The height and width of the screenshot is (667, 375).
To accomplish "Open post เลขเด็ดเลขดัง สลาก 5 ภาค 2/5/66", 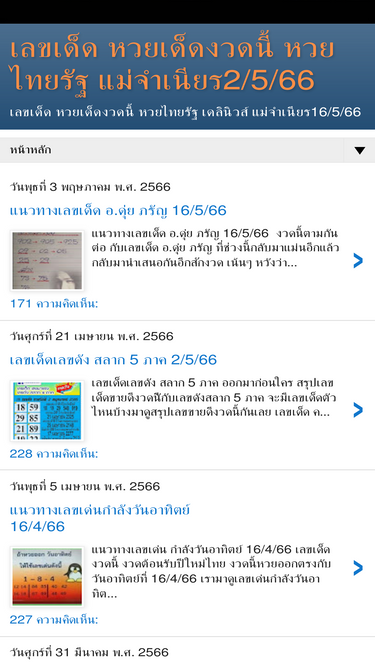I will pos(113,360).
